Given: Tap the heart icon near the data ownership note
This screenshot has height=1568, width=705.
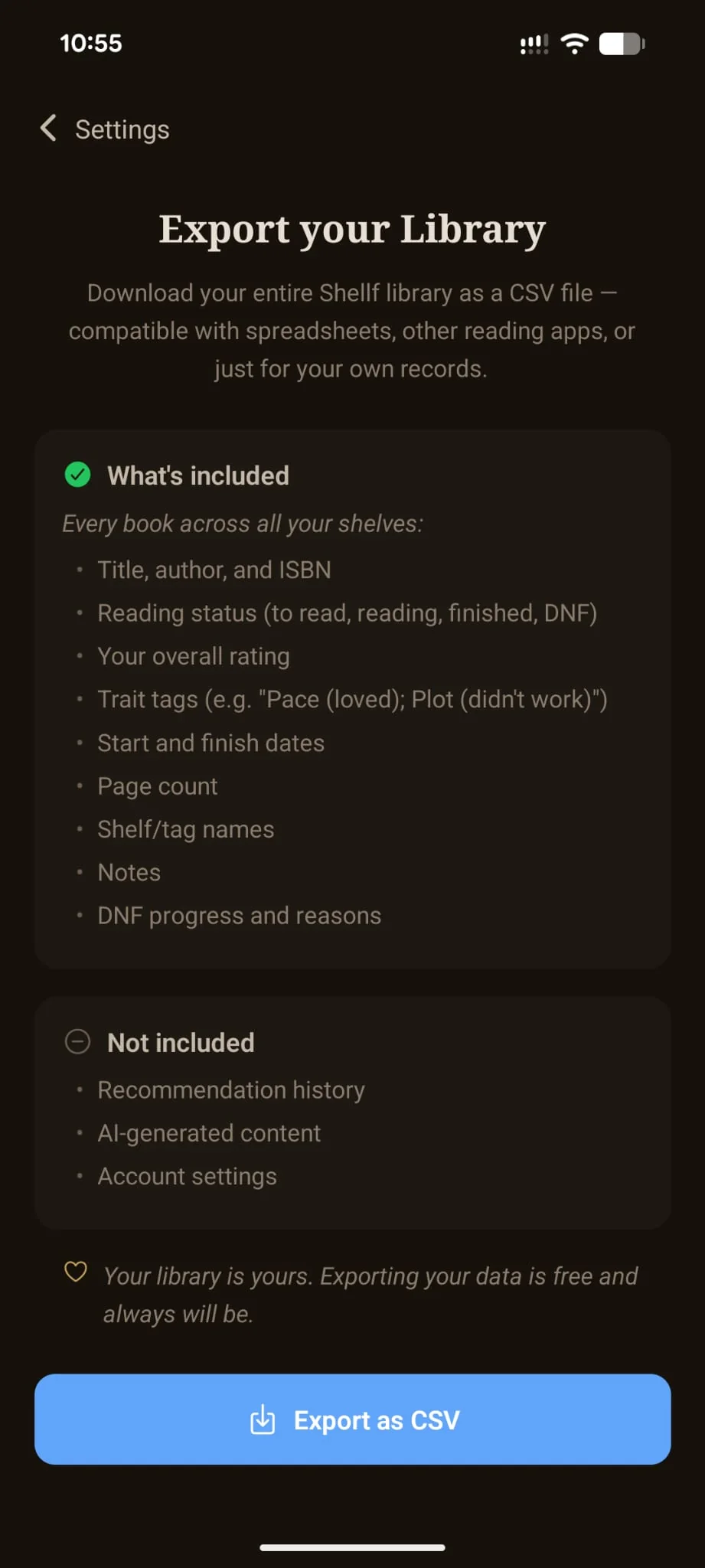Looking at the screenshot, I should (x=75, y=1272).
